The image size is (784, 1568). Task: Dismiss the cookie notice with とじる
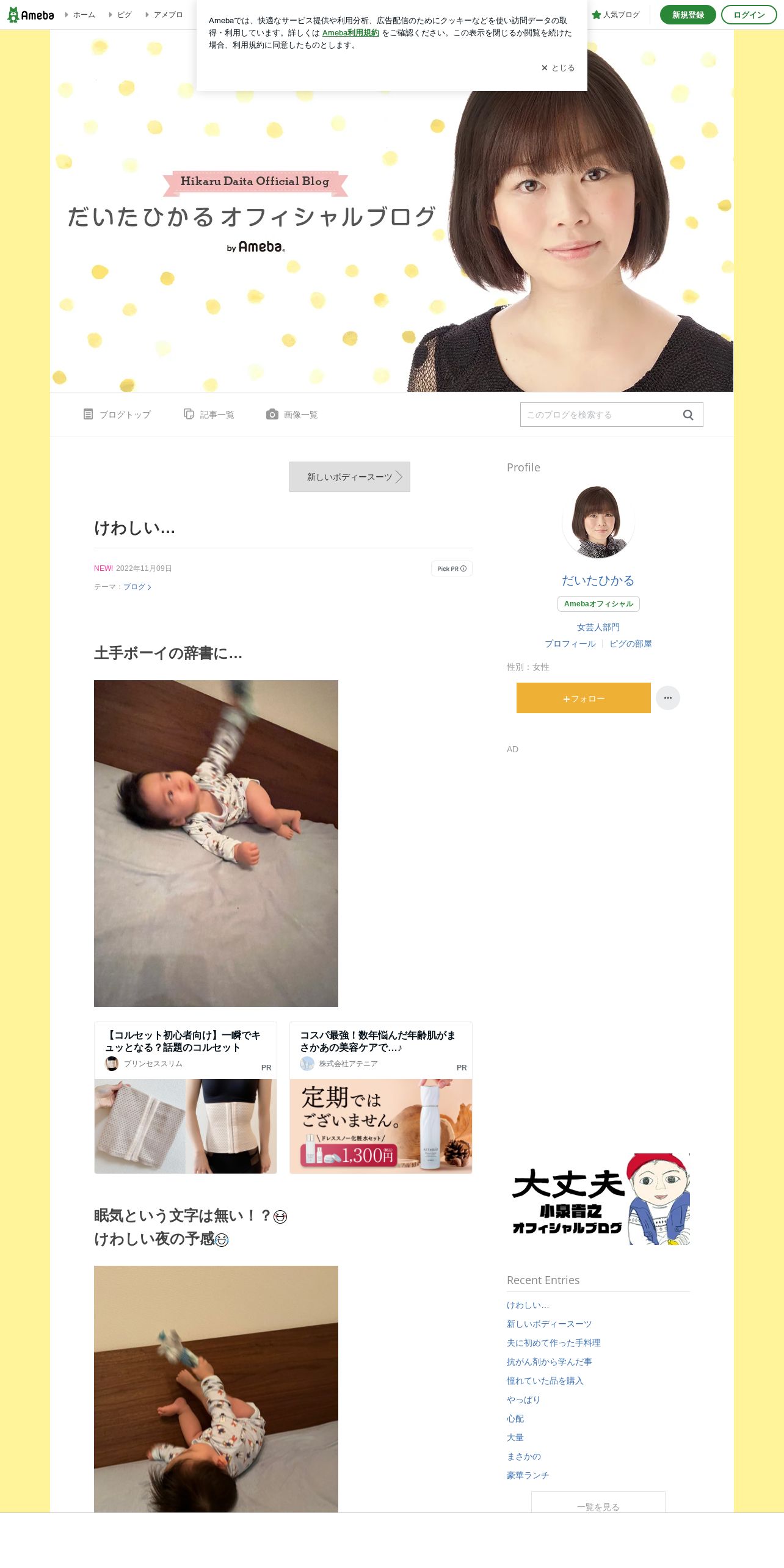[558, 68]
